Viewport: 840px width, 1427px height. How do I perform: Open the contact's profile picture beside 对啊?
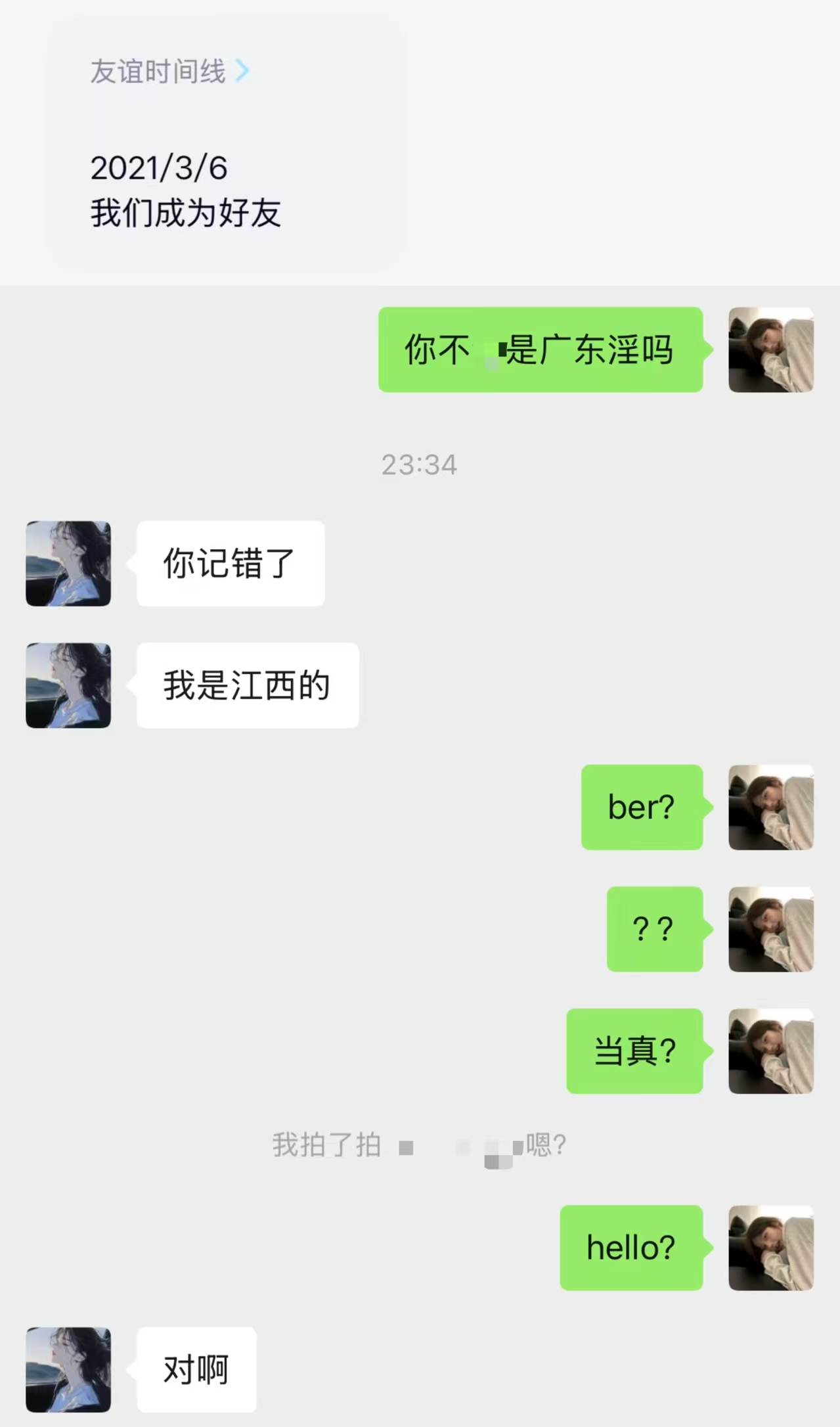coord(68,1370)
